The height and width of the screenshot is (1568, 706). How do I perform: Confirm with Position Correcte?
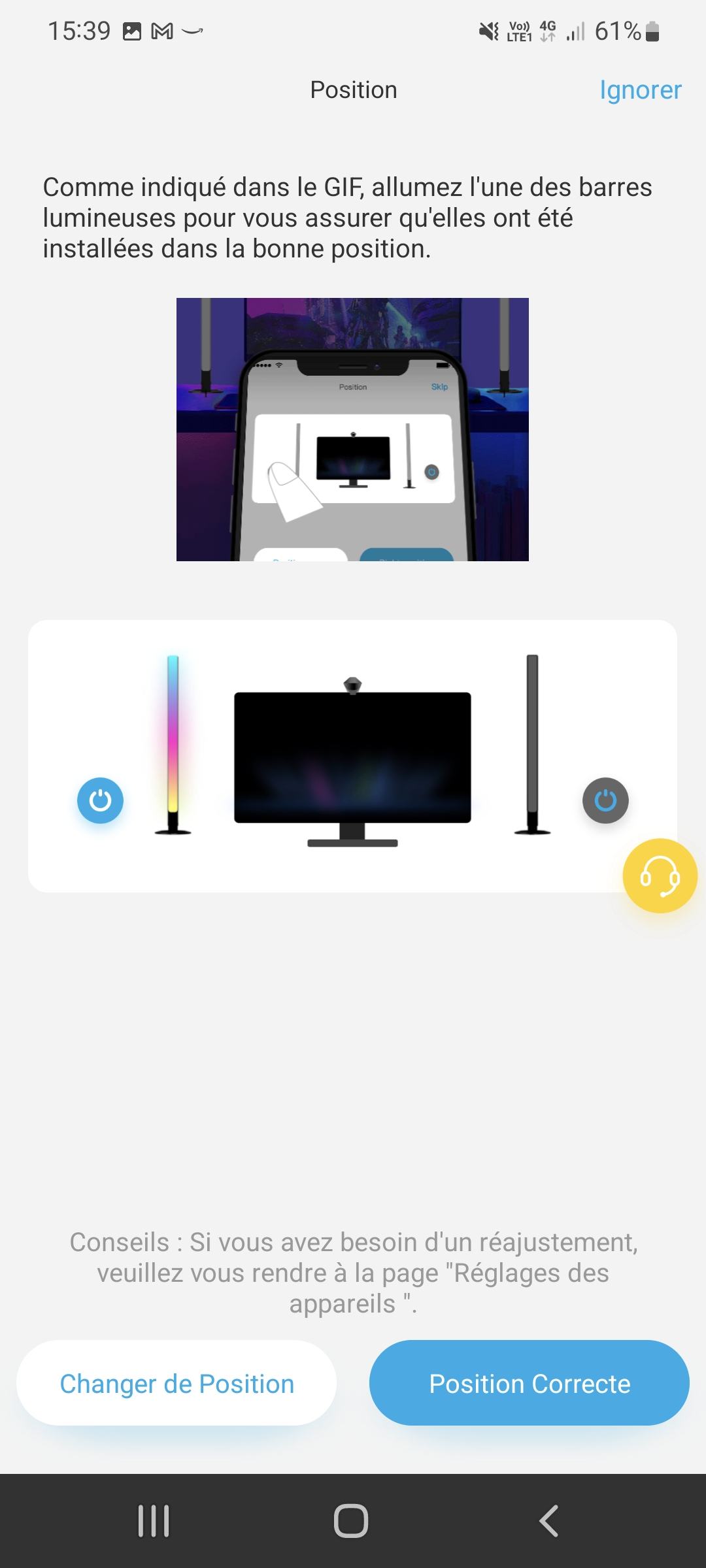529,1383
